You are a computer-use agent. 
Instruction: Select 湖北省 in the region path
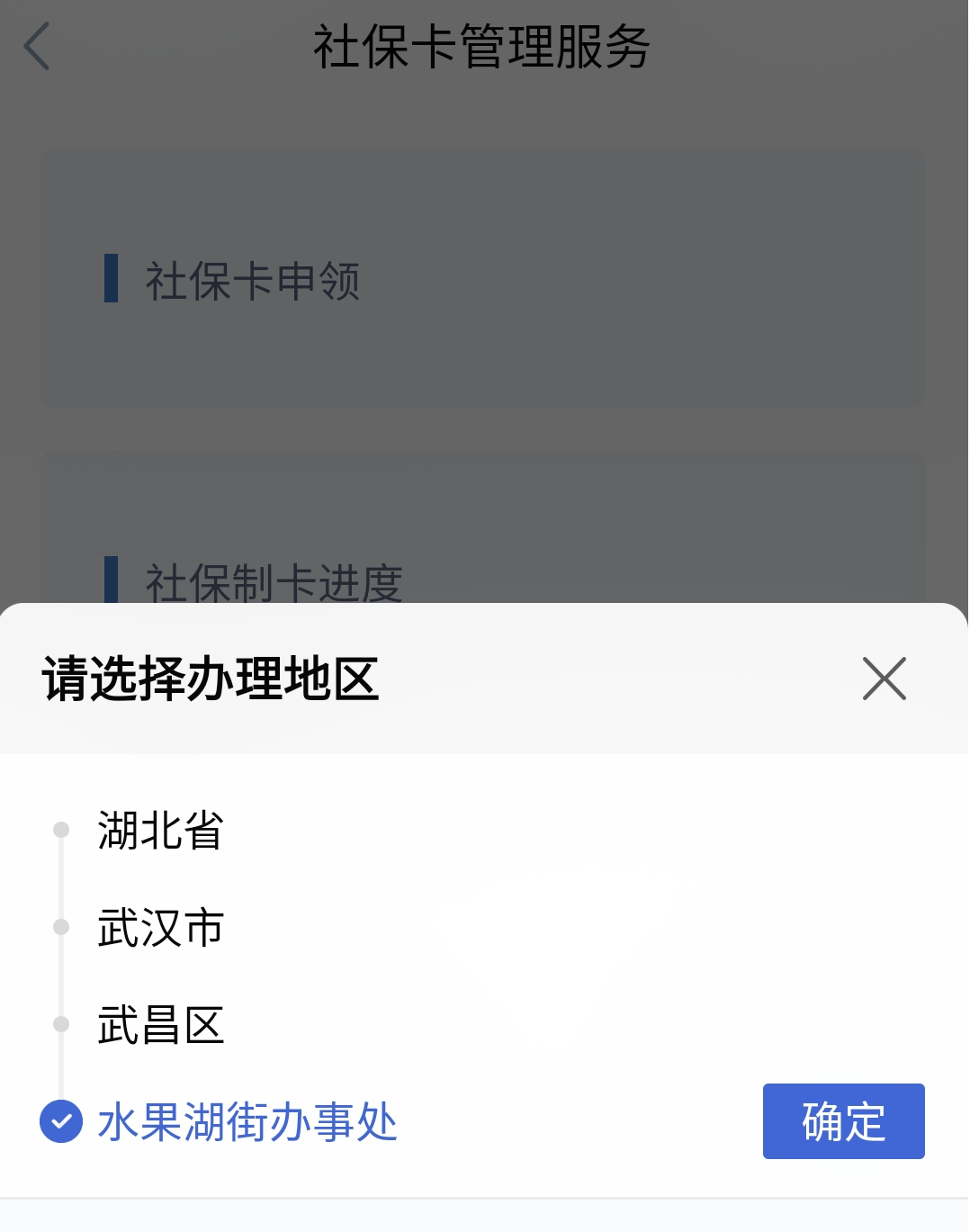point(160,830)
